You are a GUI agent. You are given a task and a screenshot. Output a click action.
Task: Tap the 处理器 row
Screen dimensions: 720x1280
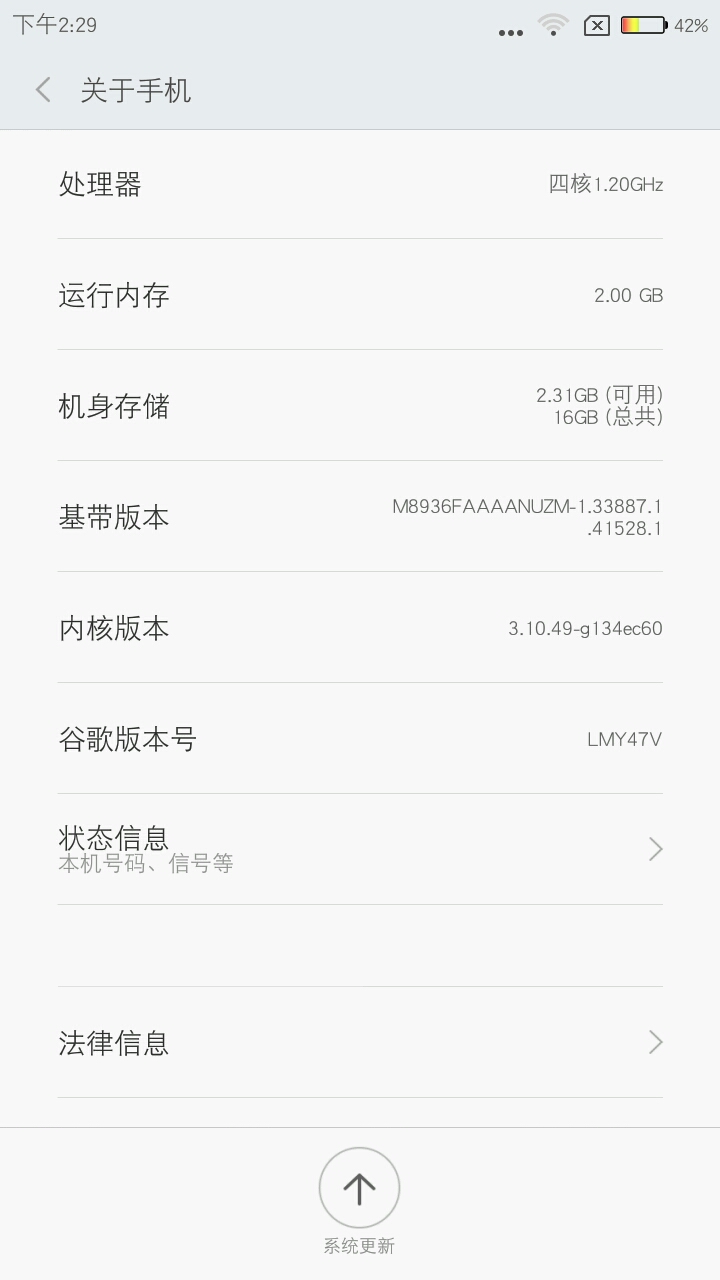coord(360,184)
